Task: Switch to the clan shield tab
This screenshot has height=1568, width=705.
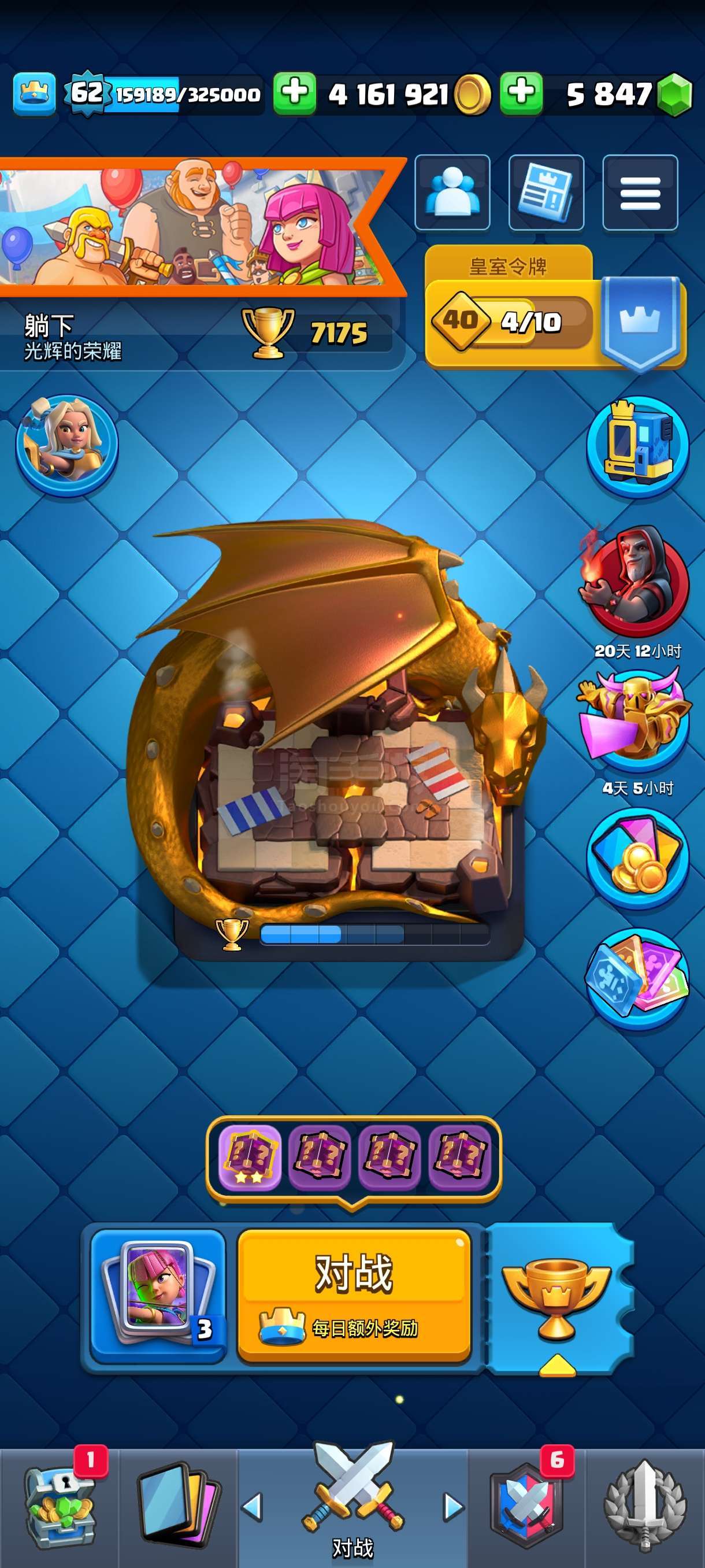Action: (527, 1507)
